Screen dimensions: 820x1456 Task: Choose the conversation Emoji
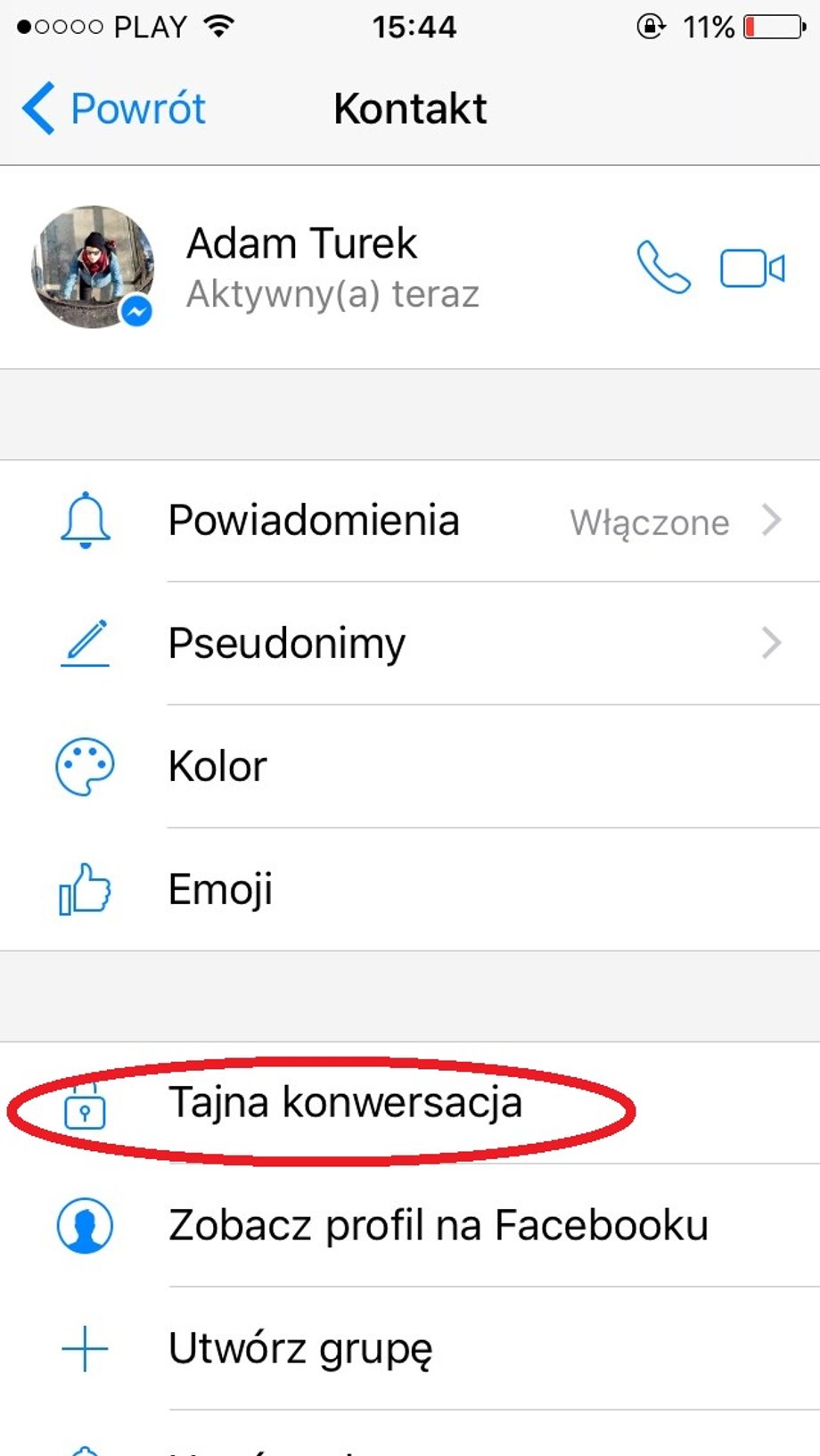[410, 889]
